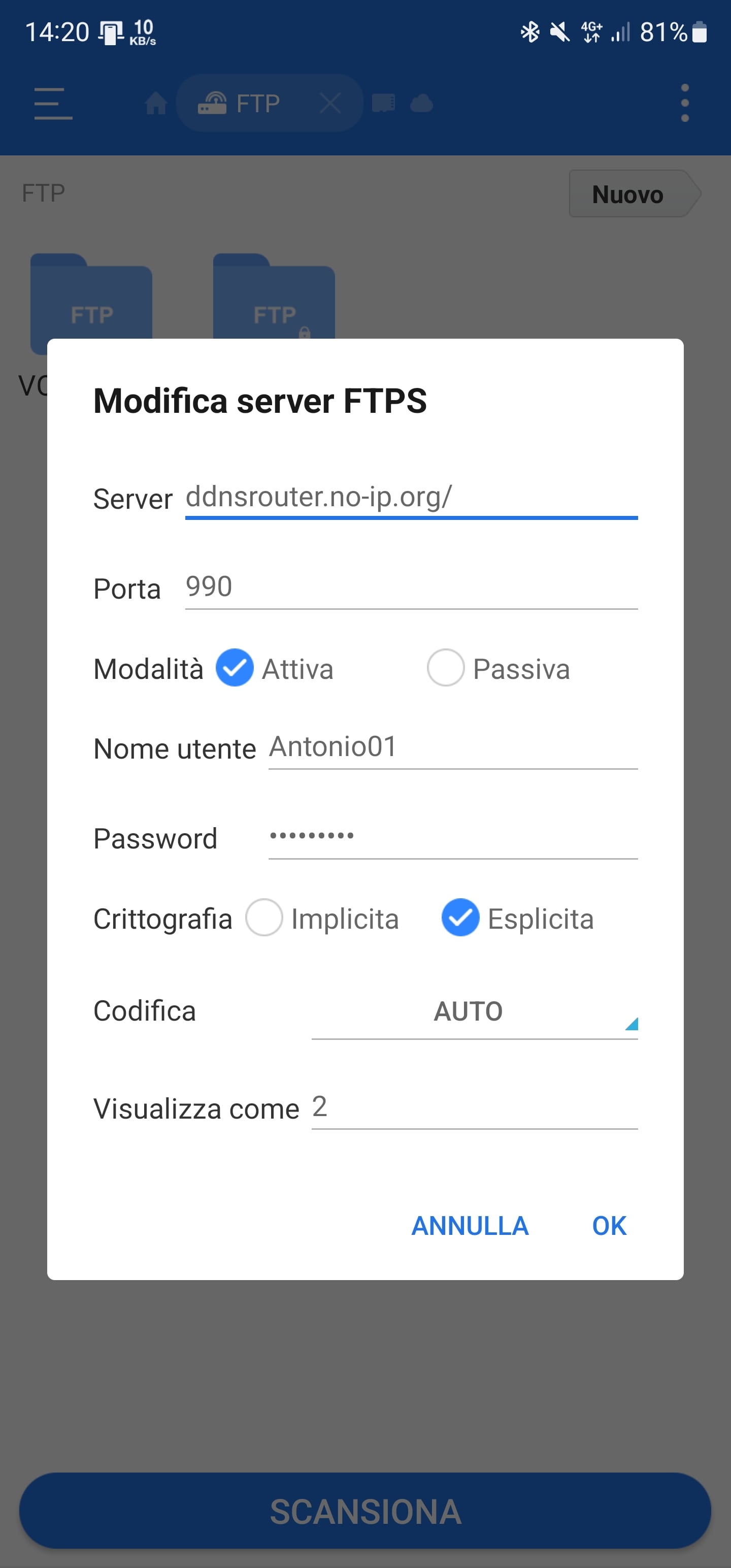
Task: Confirm the dialog with OK
Action: point(609,1226)
